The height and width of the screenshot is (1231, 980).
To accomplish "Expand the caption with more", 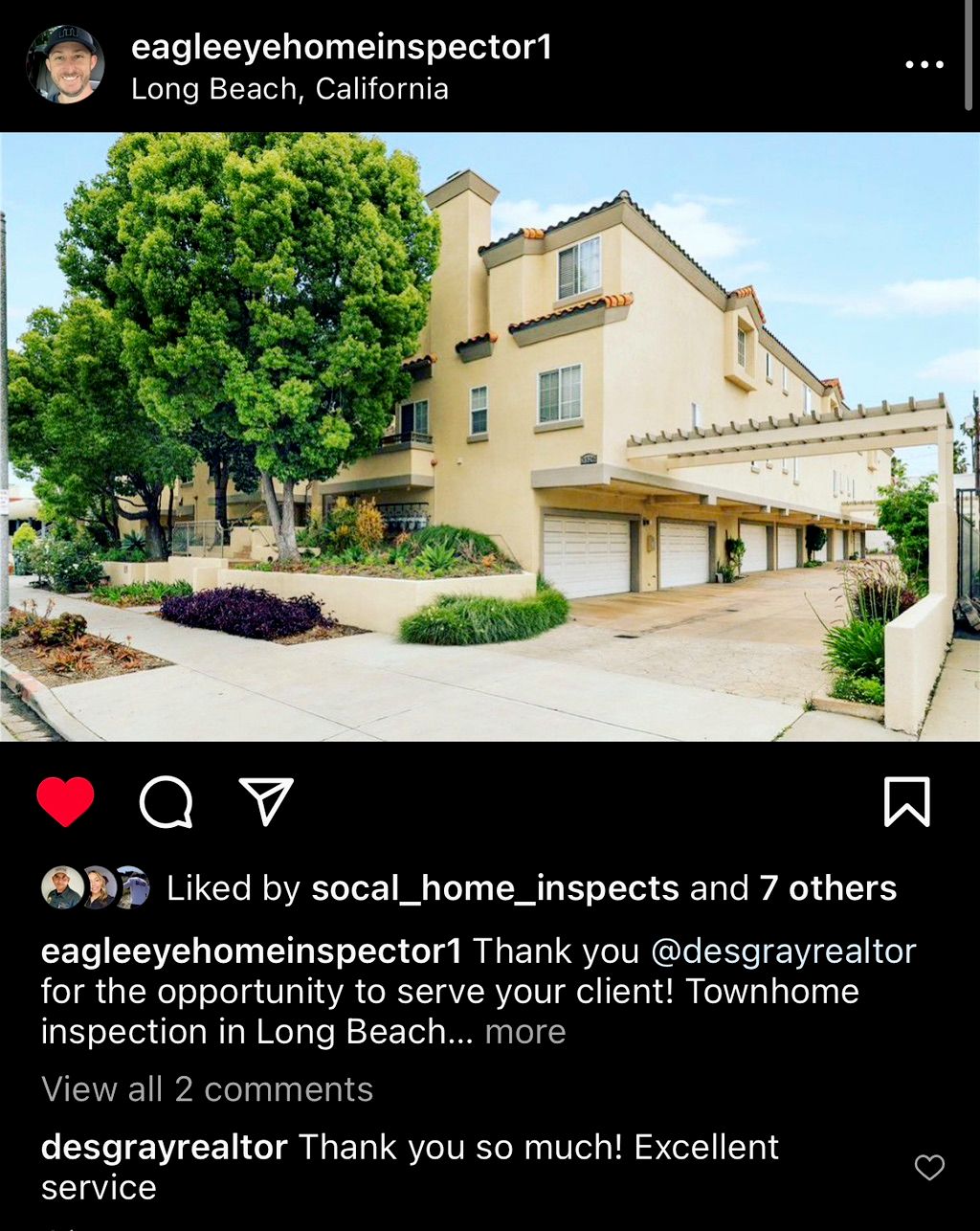I will pos(524,1032).
